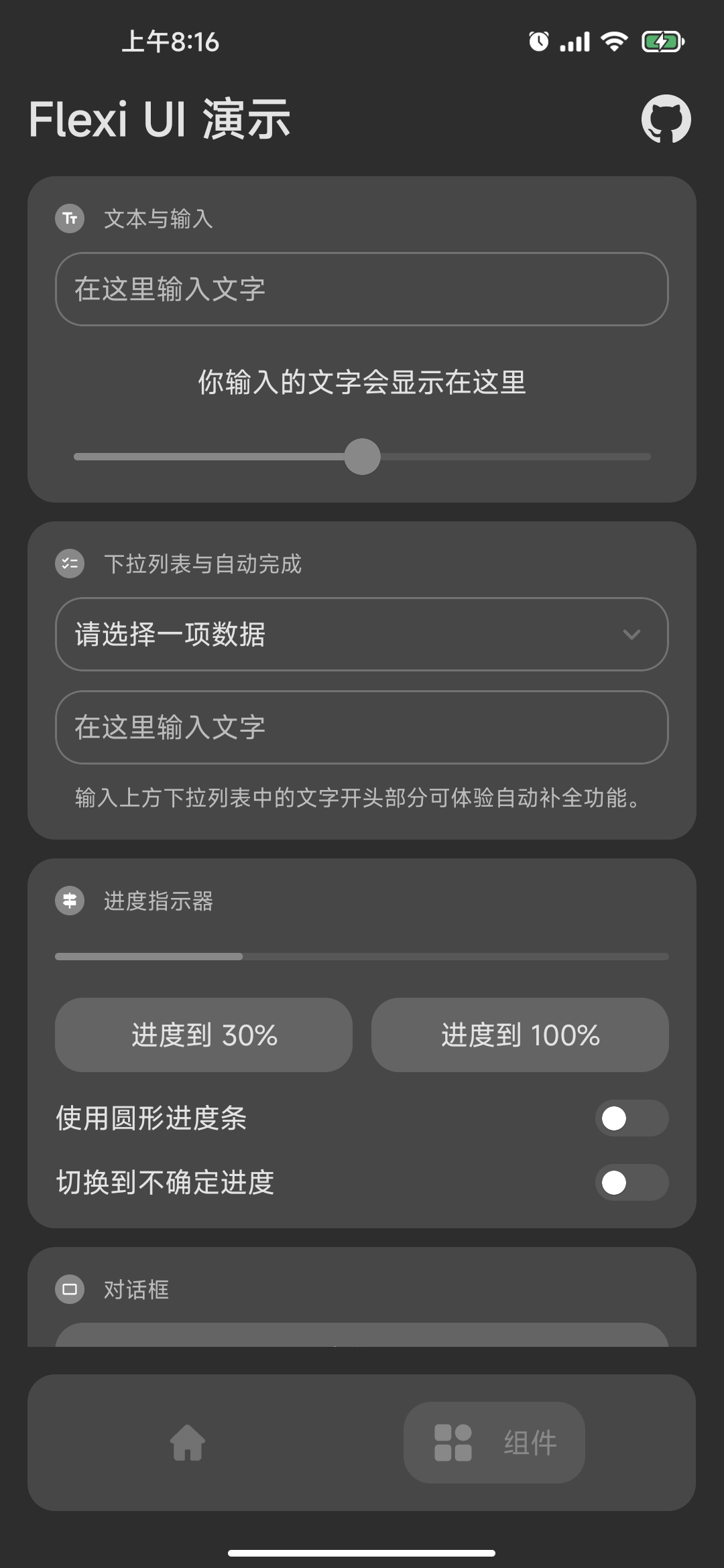Viewport: 724px width, 1568px height.
Task: Click the autocomplete input field 在这里输入文字
Action: (361, 728)
